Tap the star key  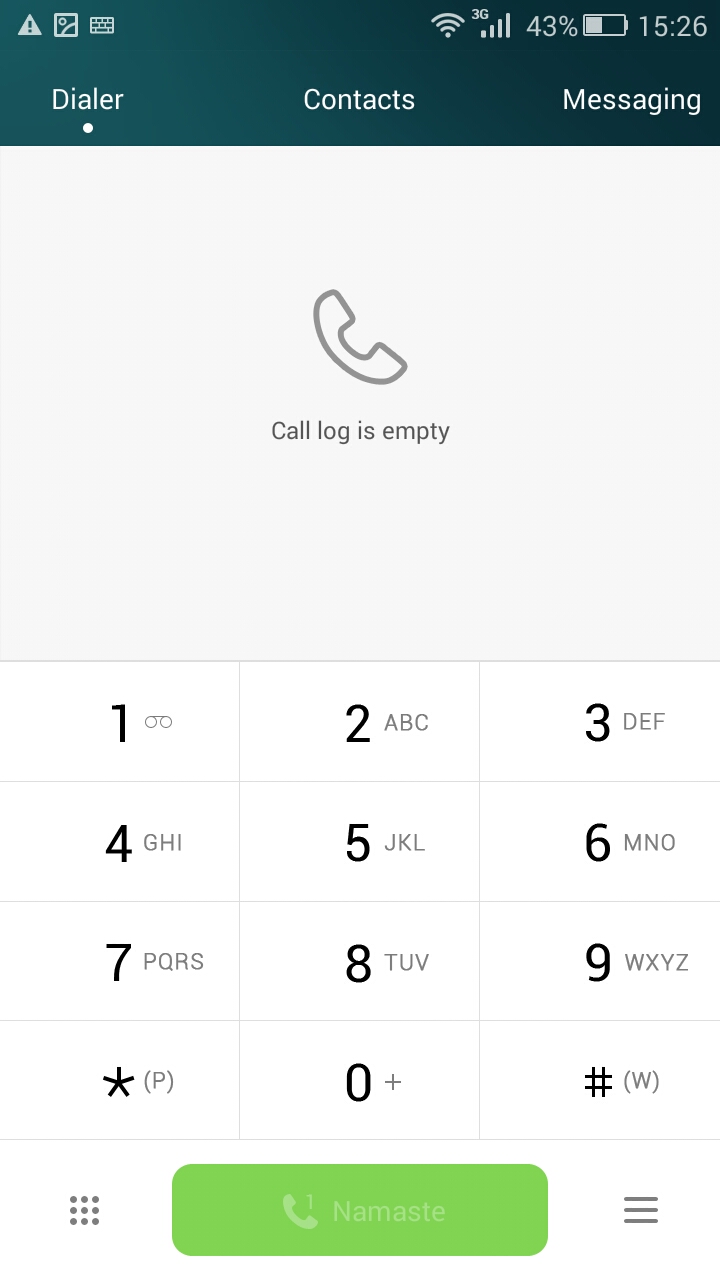[x=120, y=1081]
